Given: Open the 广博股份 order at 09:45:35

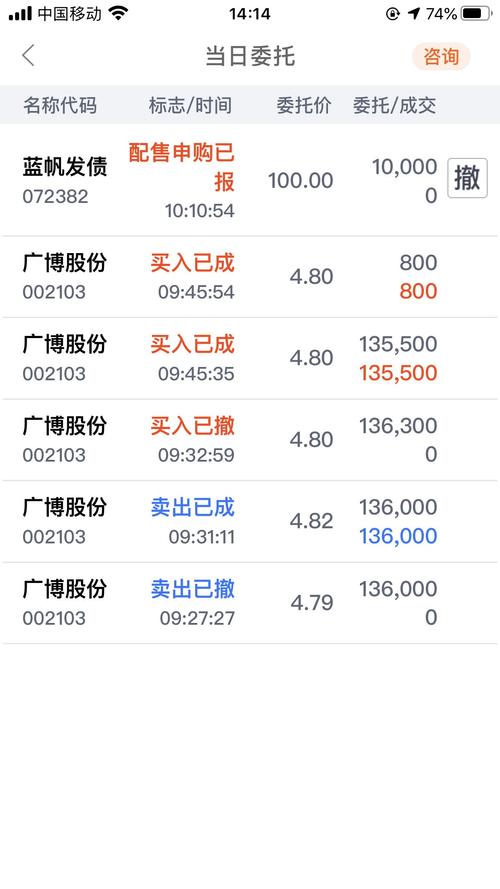Looking at the screenshot, I should [x=250, y=358].
